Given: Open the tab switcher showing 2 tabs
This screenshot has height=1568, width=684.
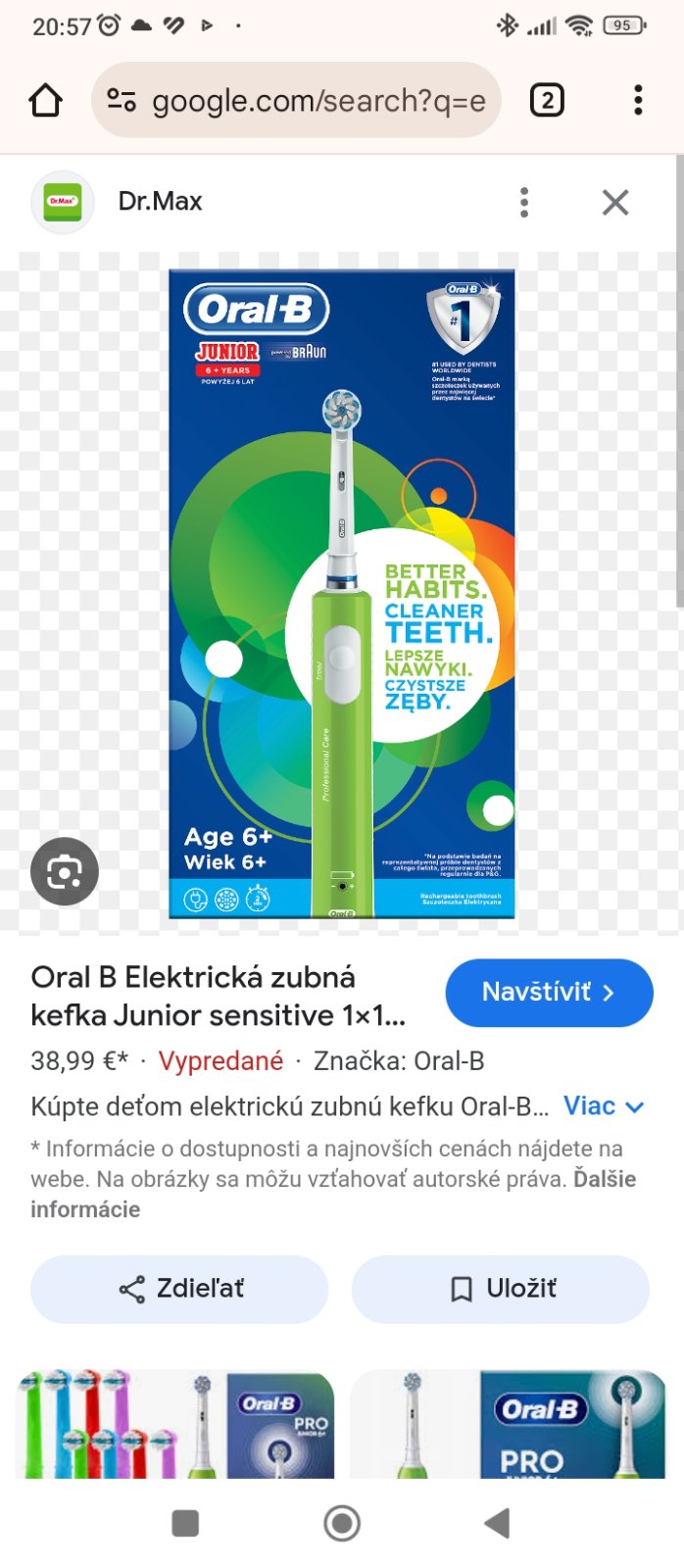Looking at the screenshot, I should pos(547,100).
